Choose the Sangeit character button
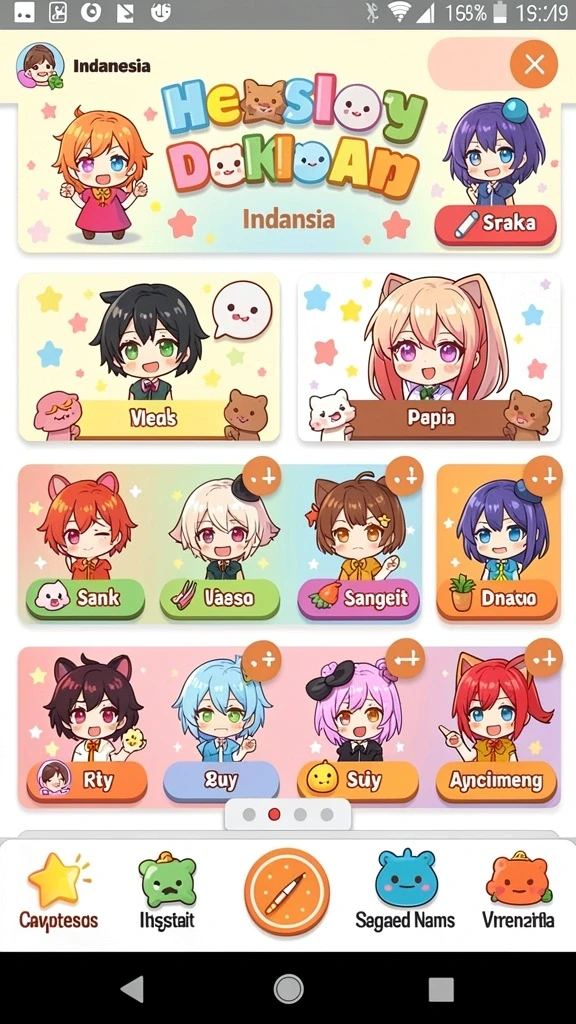 (359, 598)
